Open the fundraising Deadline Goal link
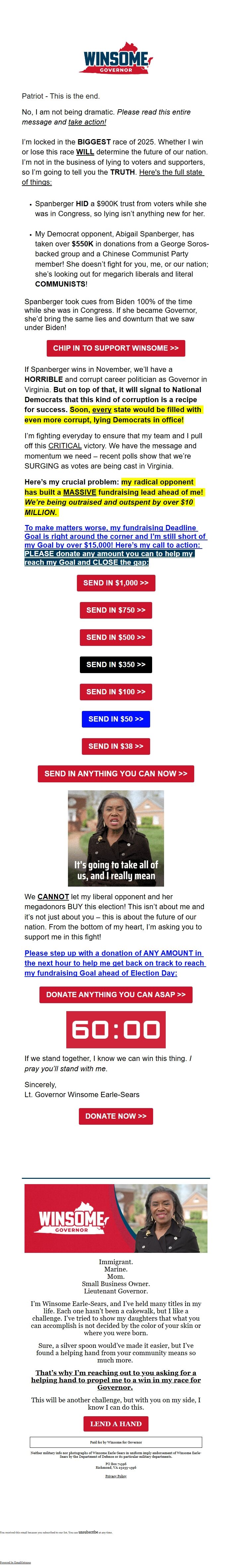232x1568 pixels. 115,545
